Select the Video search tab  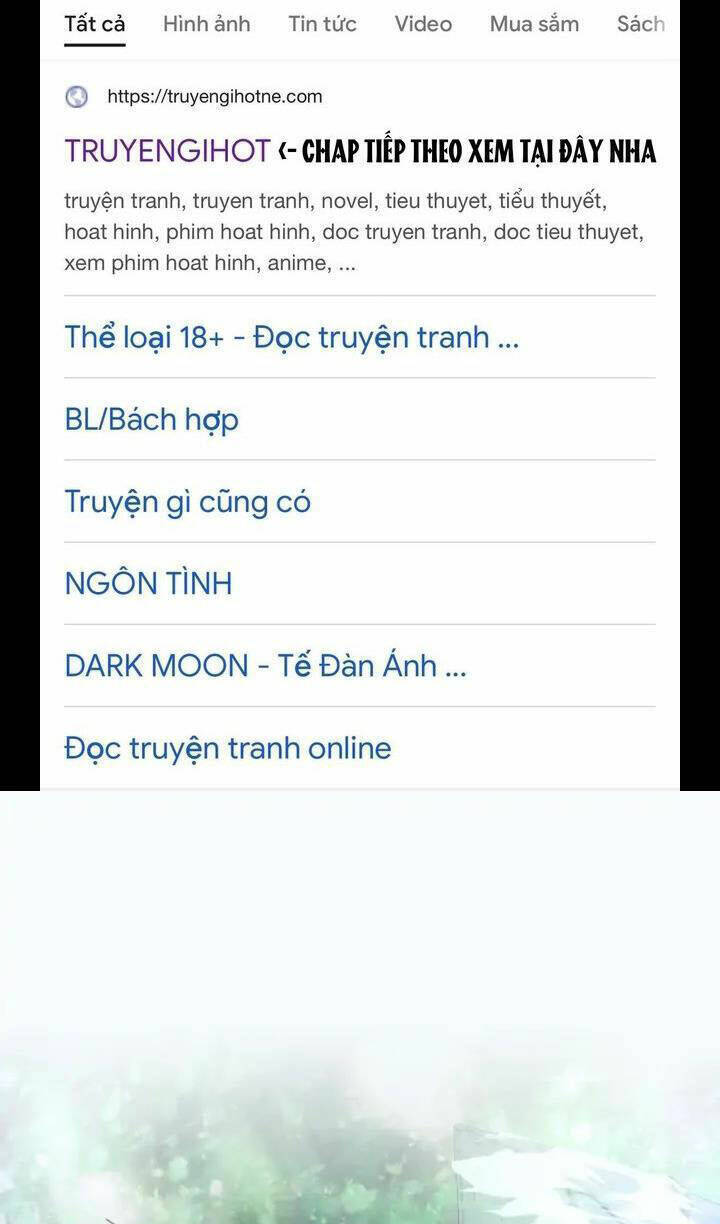coord(423,24)
